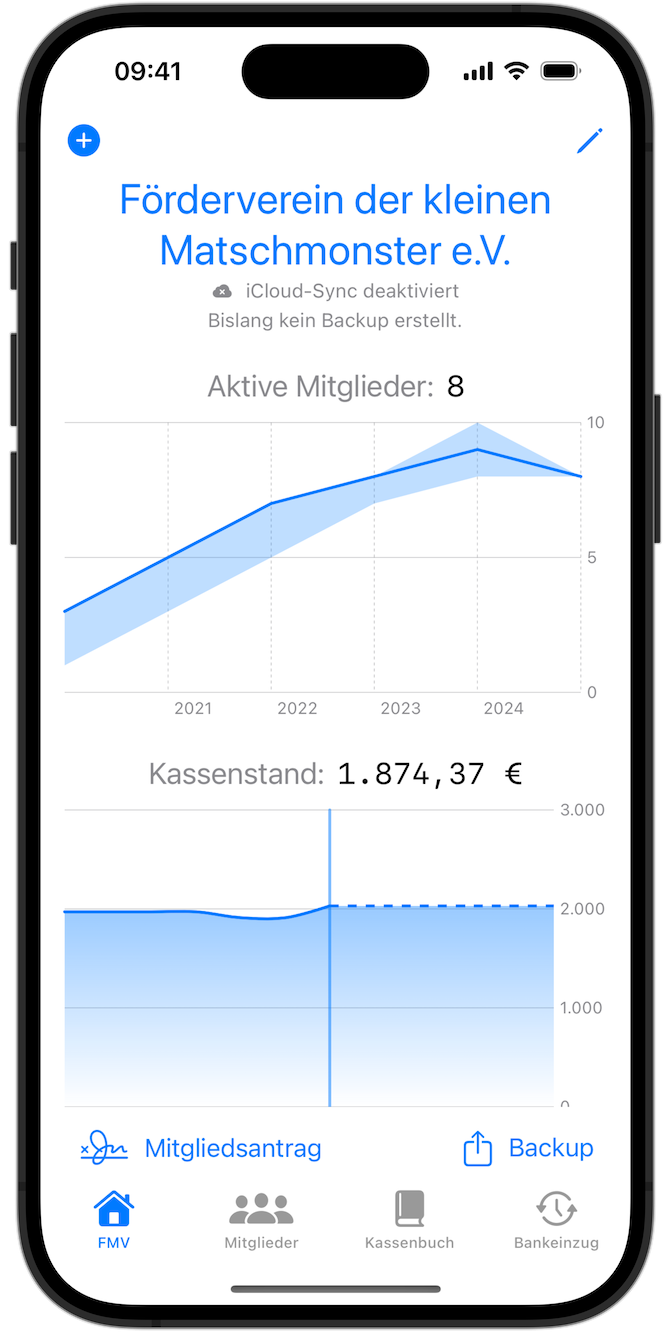Switch to the Mitglieder tab
671x1332 pixels.
click(x=261, y=1221)
